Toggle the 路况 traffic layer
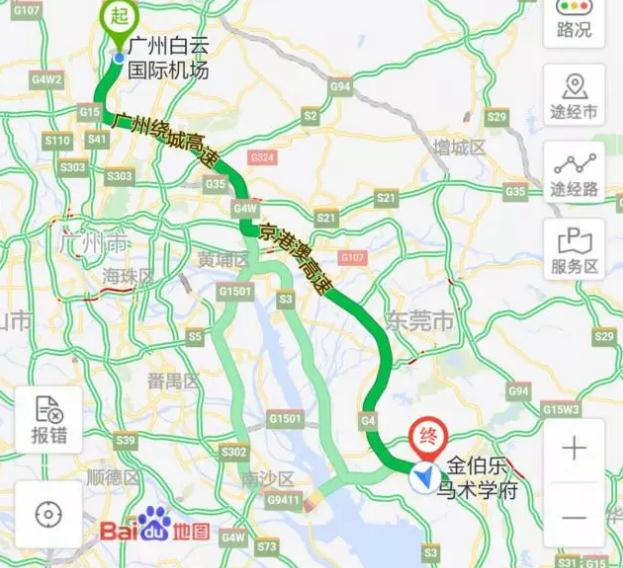623x568 pixels. tap(574, 20)
